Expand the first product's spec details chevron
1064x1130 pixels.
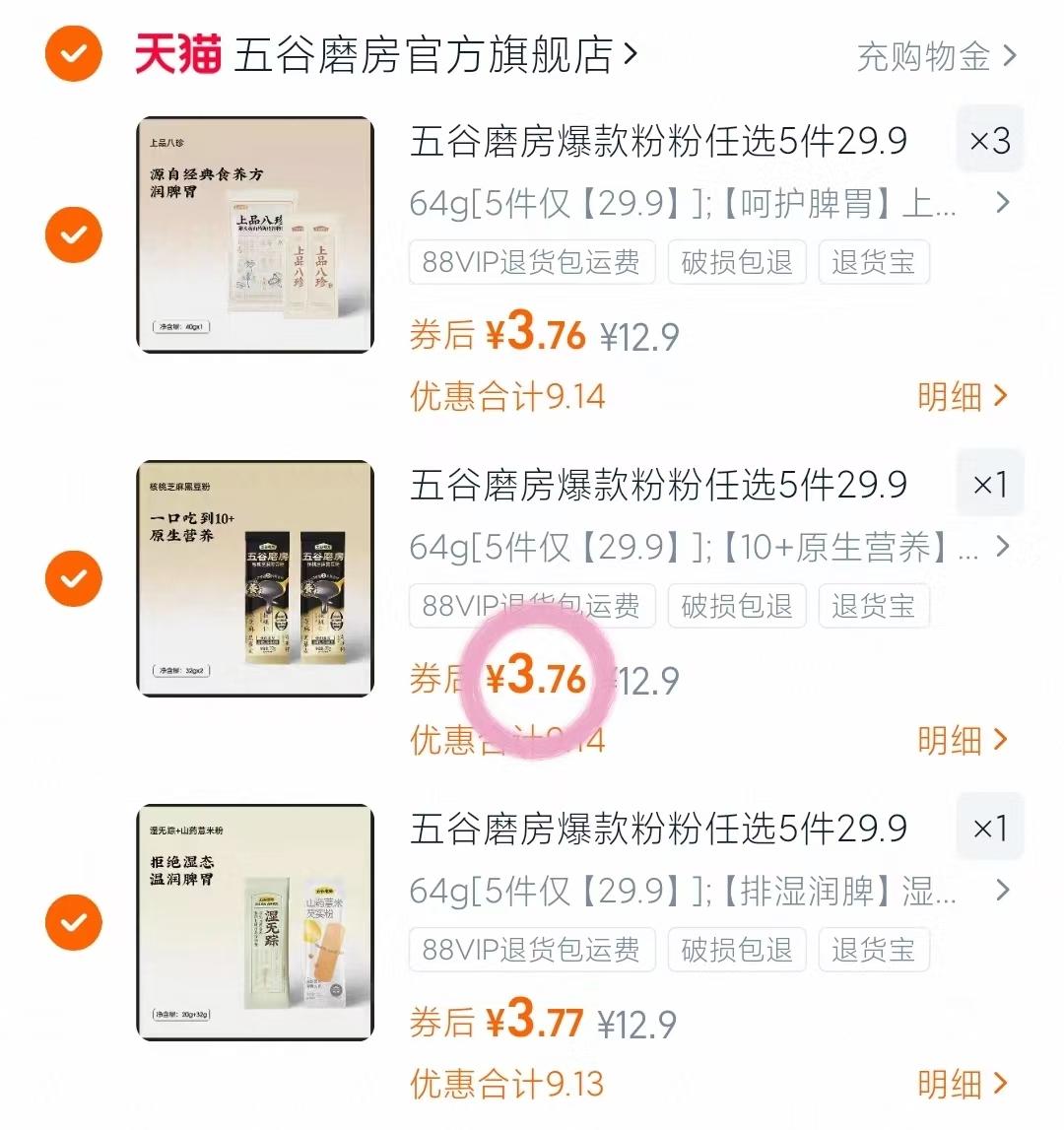[1003, 203]
